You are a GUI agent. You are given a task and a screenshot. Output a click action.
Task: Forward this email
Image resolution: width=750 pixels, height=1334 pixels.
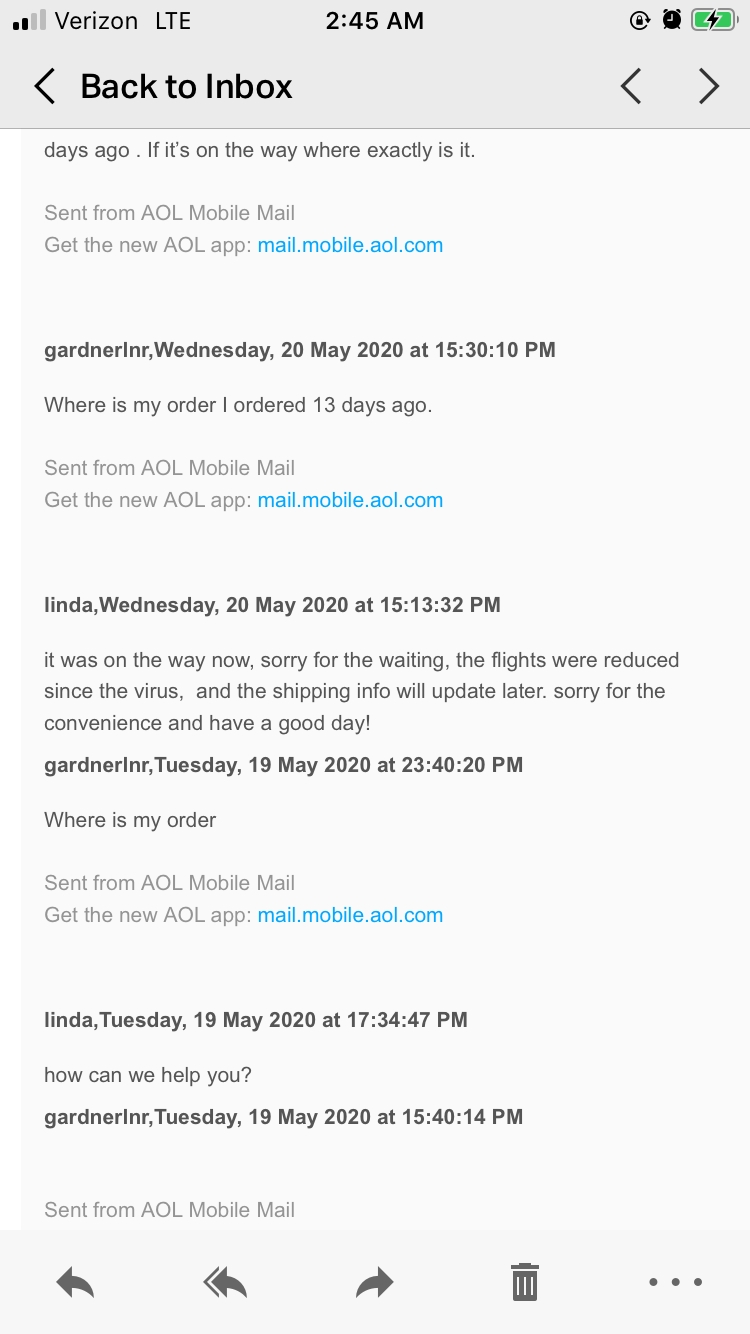[x=375, y=1282]
